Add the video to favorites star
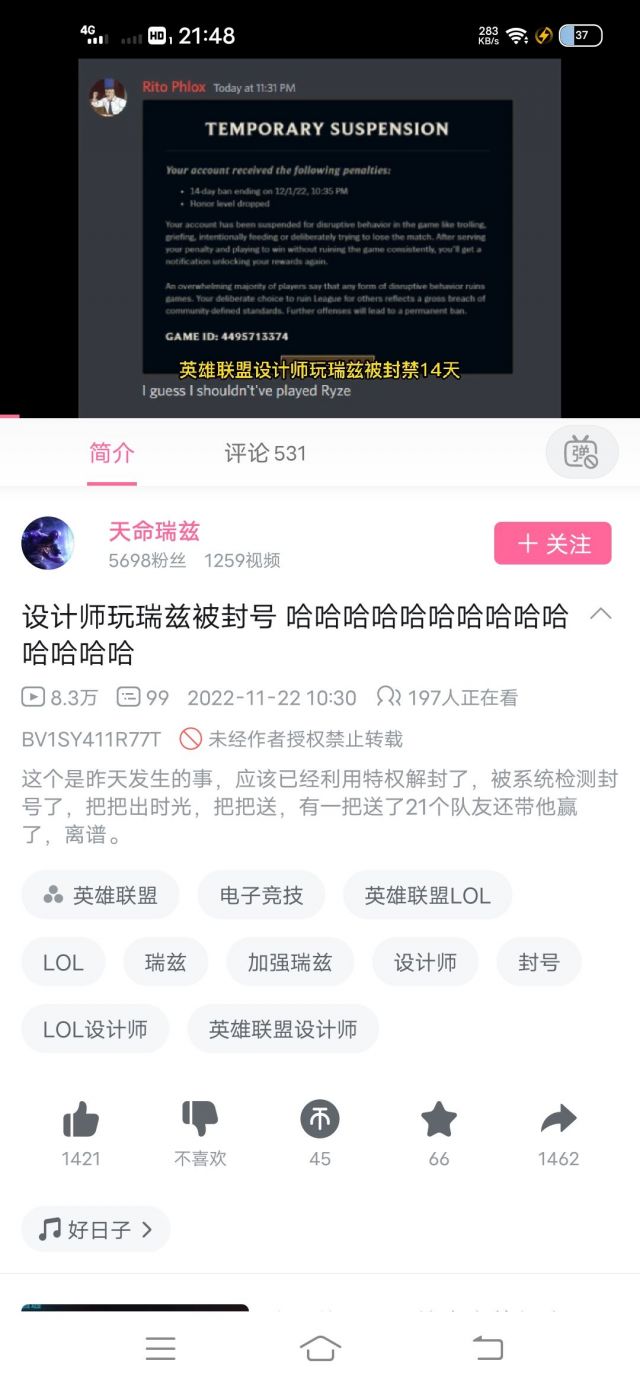 pos(439,1119)
